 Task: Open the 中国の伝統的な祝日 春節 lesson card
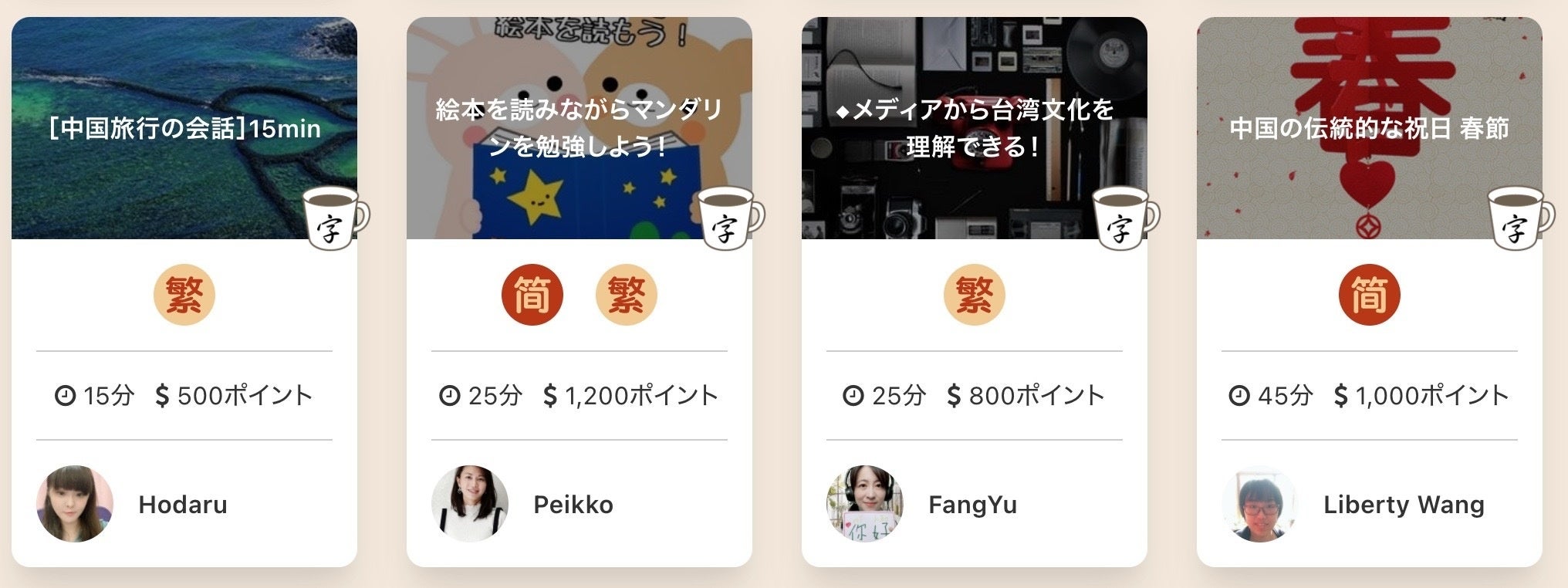coord(1369,128)
